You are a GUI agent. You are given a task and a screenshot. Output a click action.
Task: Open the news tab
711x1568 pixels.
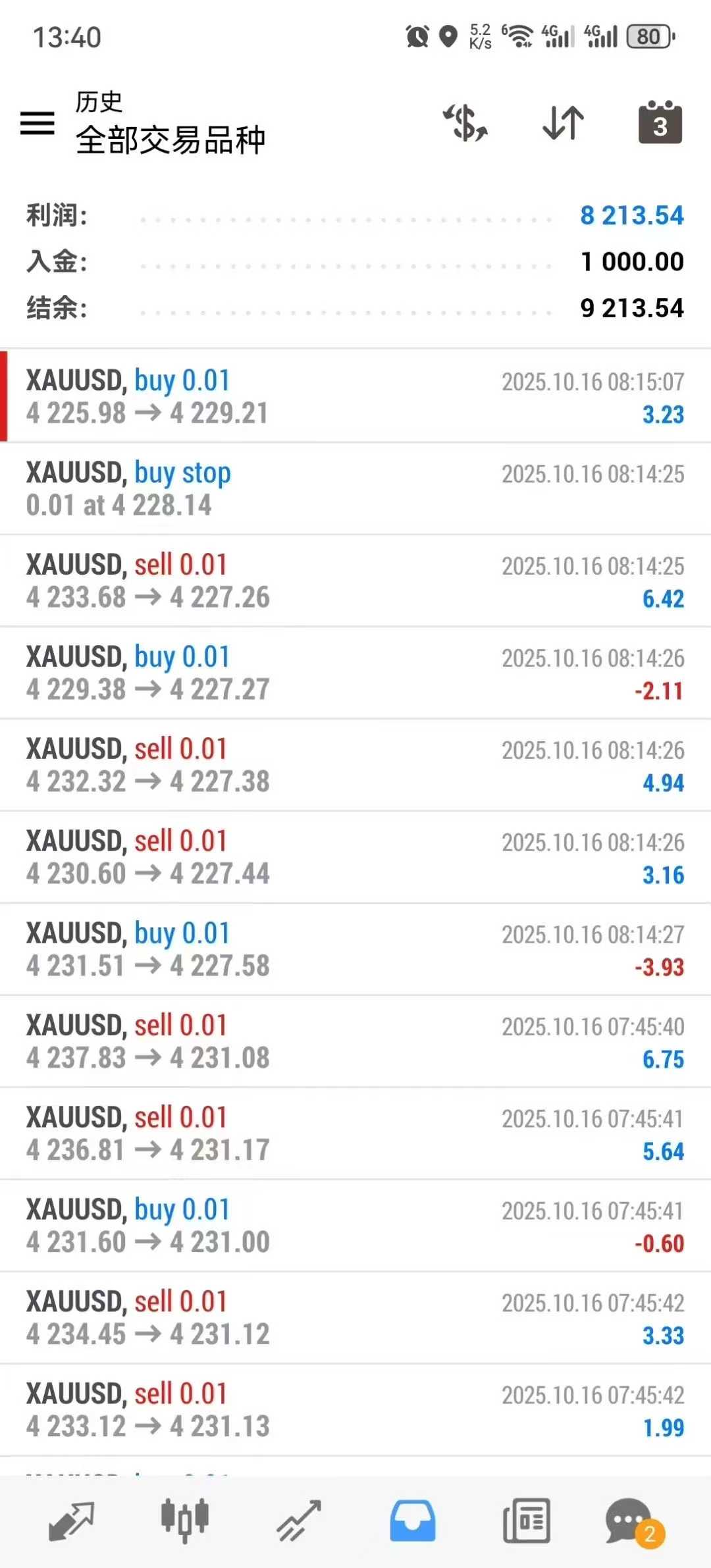point(526,1521)
